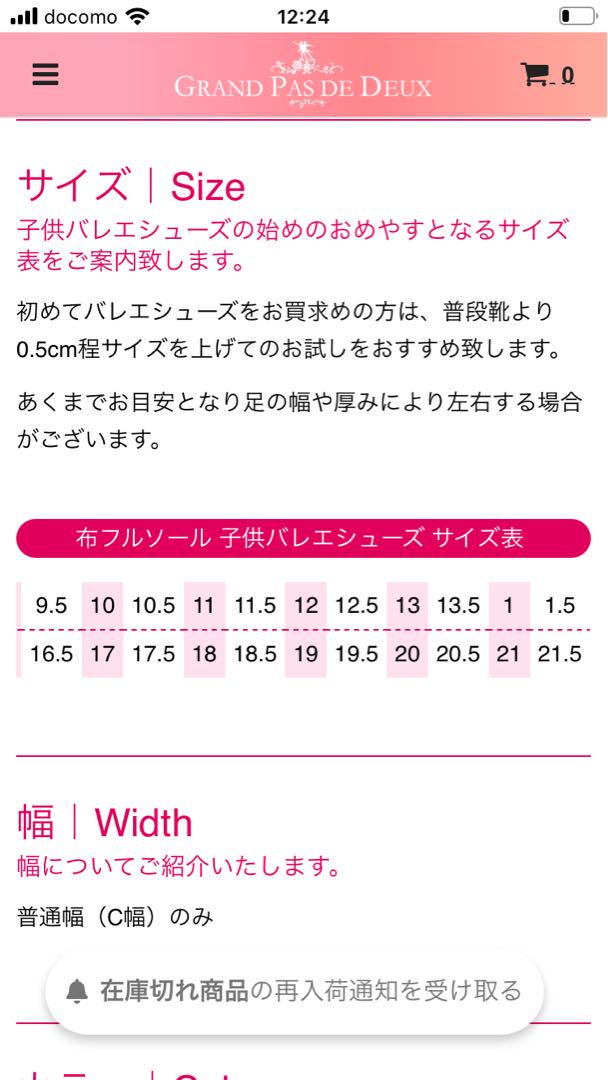Open the shopping cart

547,74
